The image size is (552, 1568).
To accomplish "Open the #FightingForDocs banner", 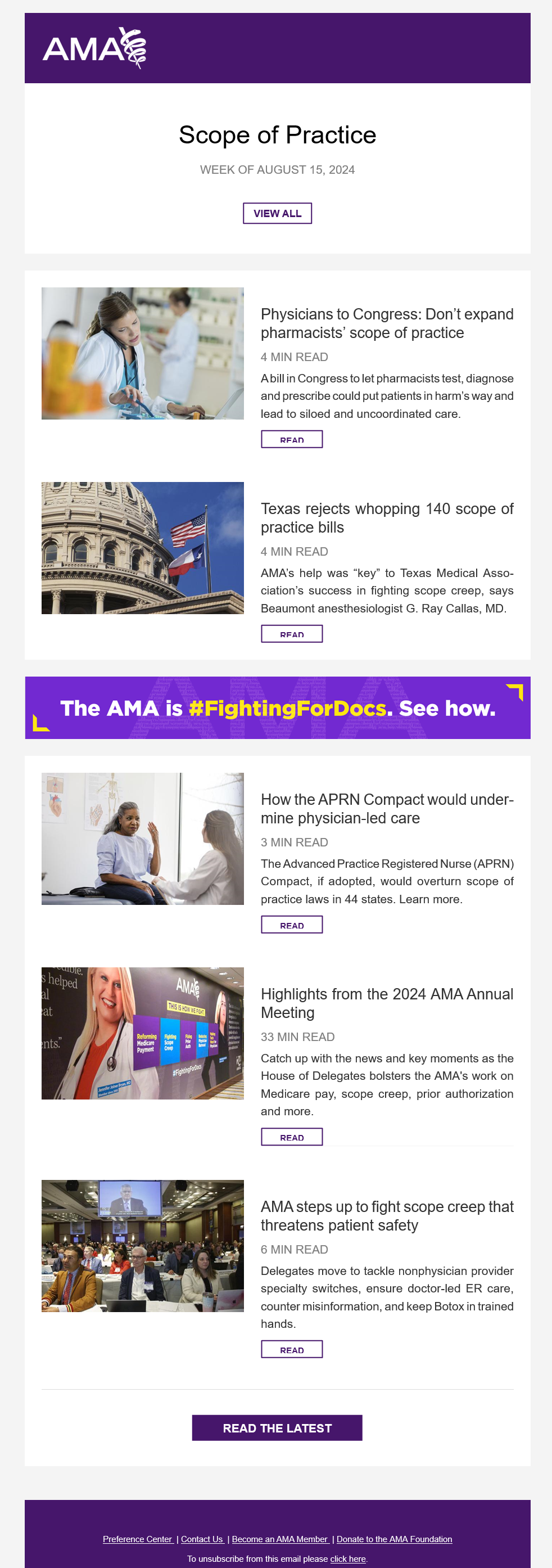I will click(x=277, y=708).
